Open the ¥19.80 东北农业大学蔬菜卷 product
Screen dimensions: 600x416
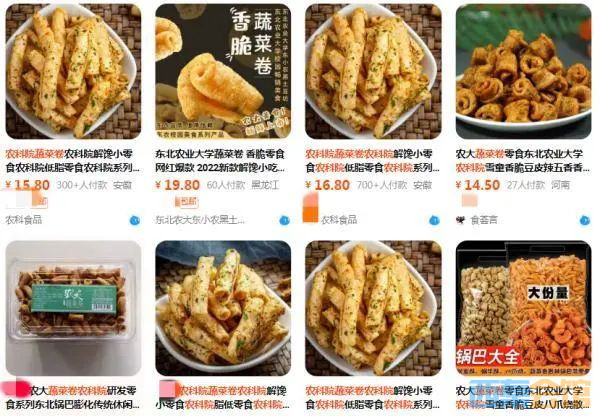point(222,71)
